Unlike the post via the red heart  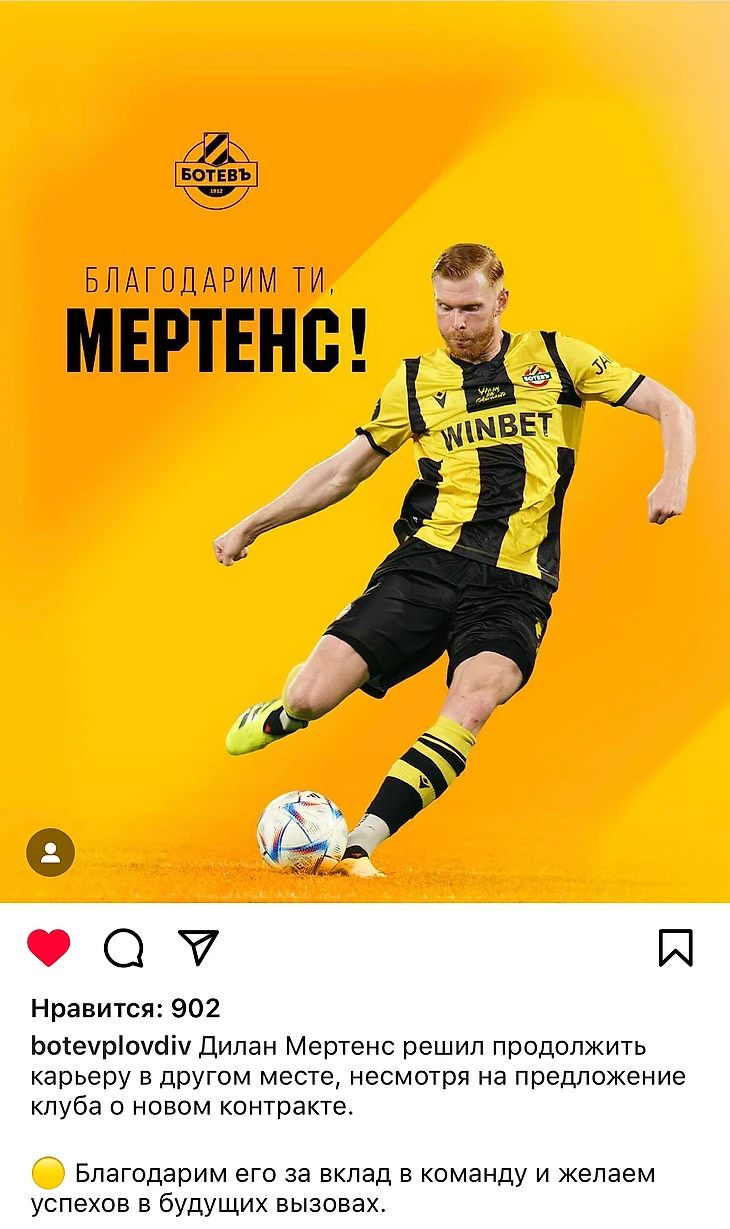tap(49, 947)
